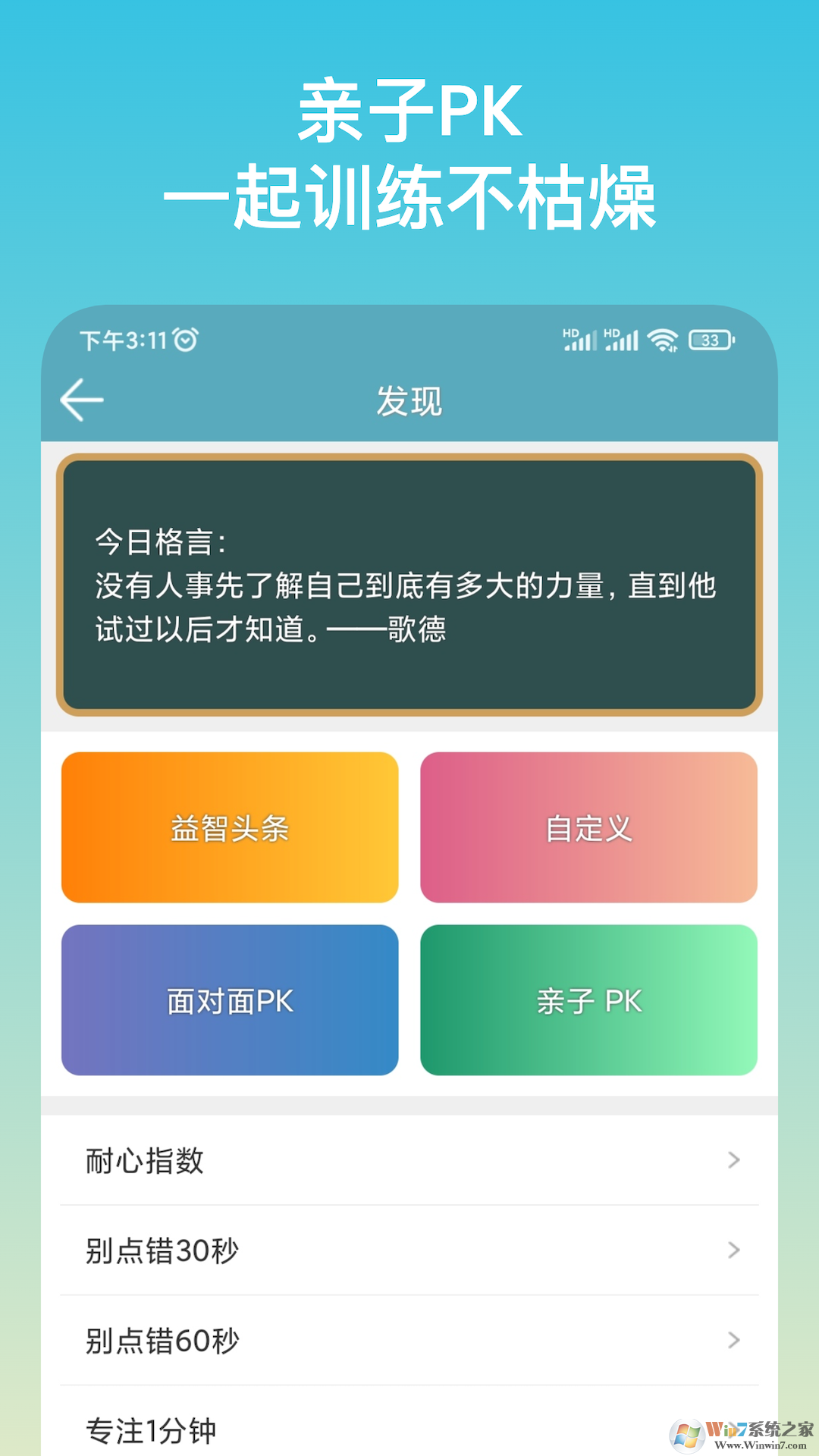Tap the daily quote card from 歌德
819x1456 pixels.
[x=409, y=584]
